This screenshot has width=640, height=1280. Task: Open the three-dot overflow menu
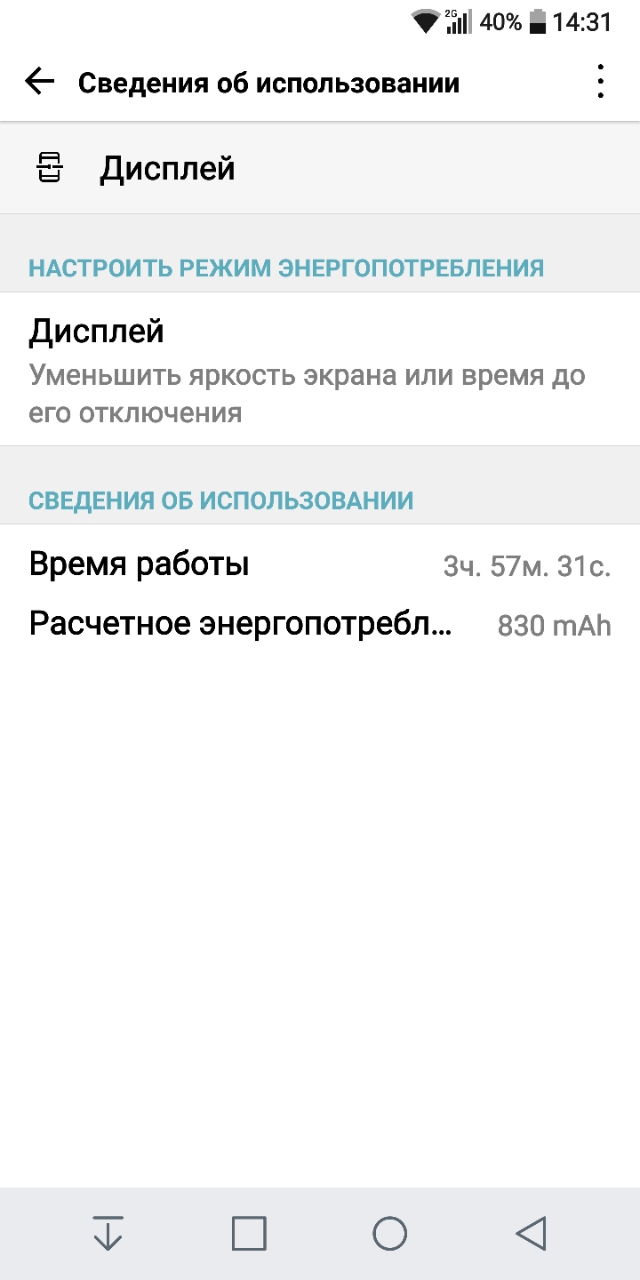[x=600, y=82]
